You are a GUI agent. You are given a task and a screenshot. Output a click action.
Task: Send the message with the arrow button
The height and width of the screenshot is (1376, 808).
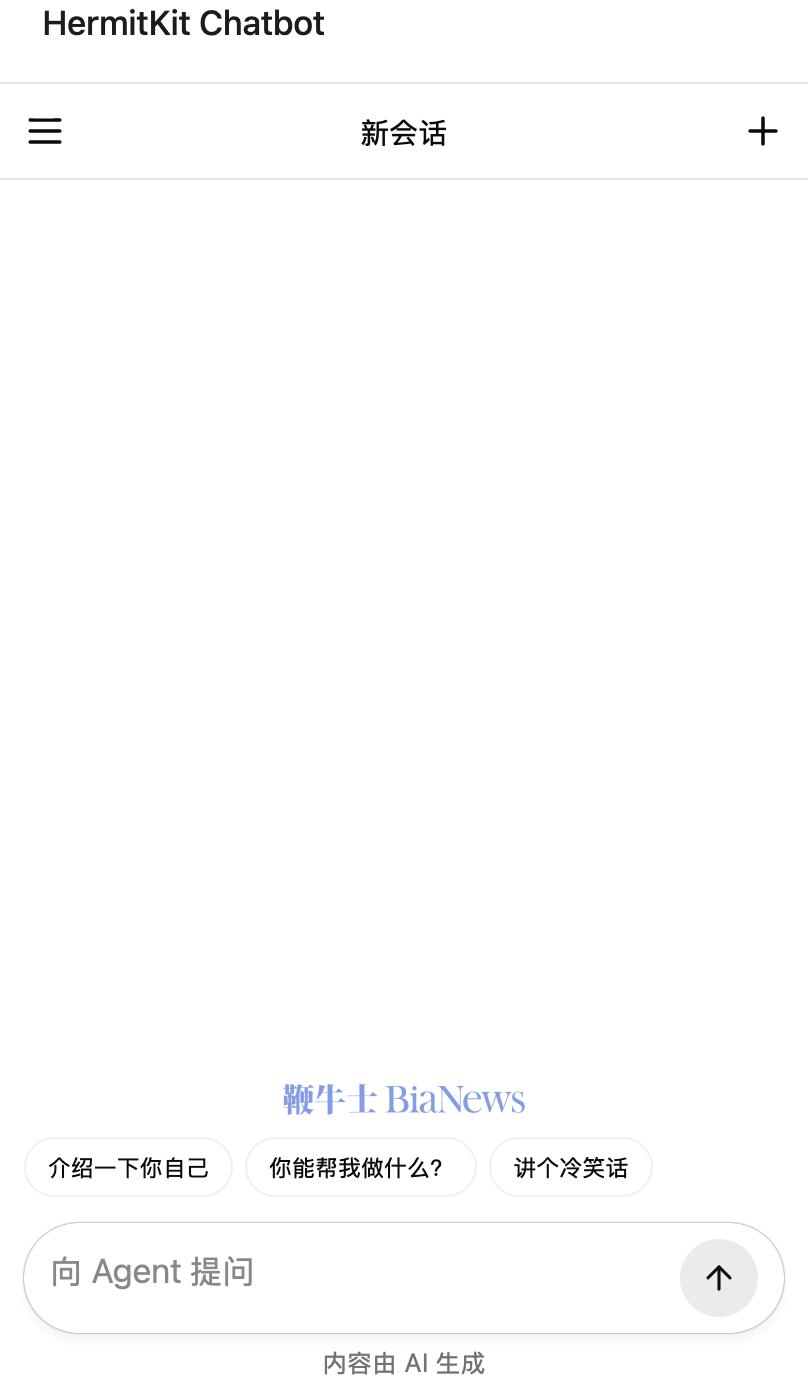click(x=719, y=1277)
